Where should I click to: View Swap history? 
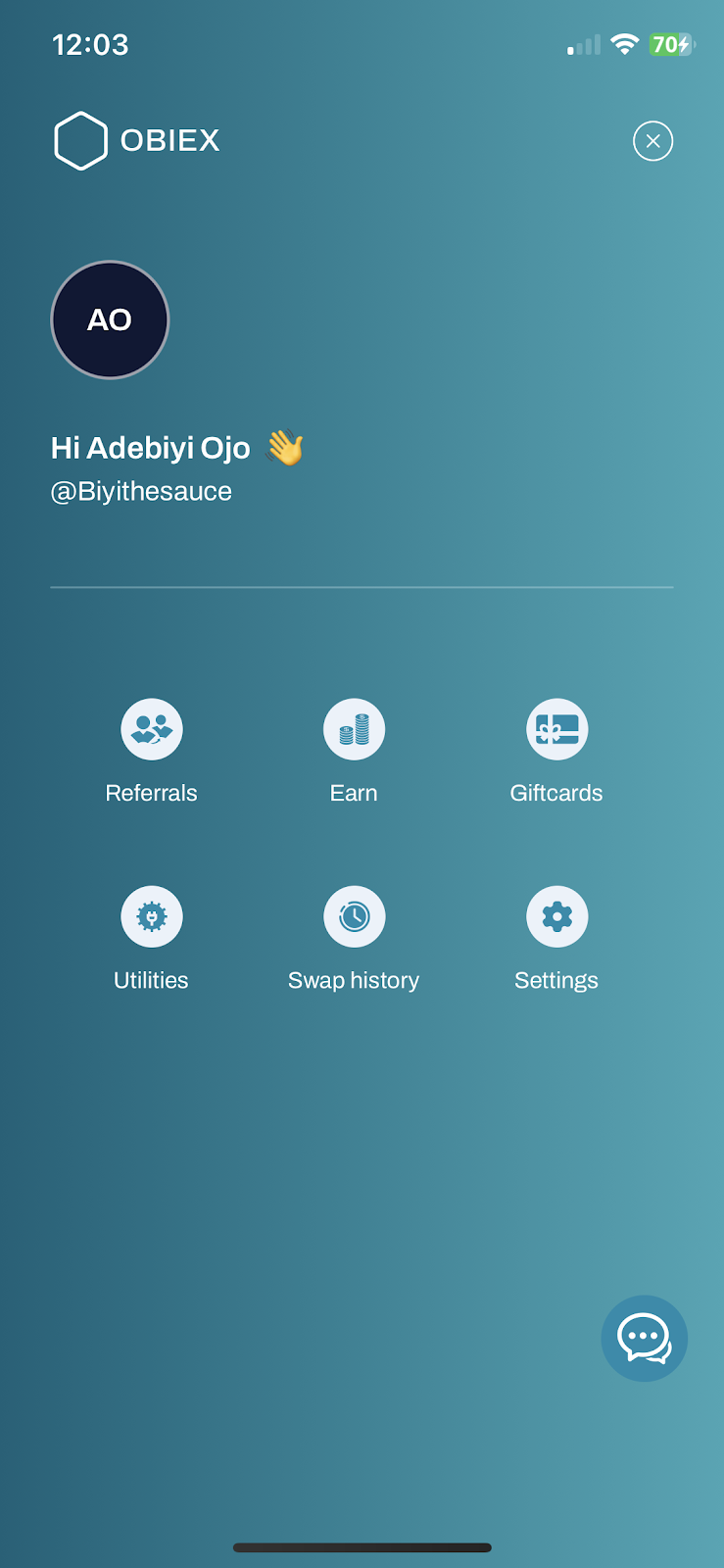pyautogui.click(x=354, y=917)
